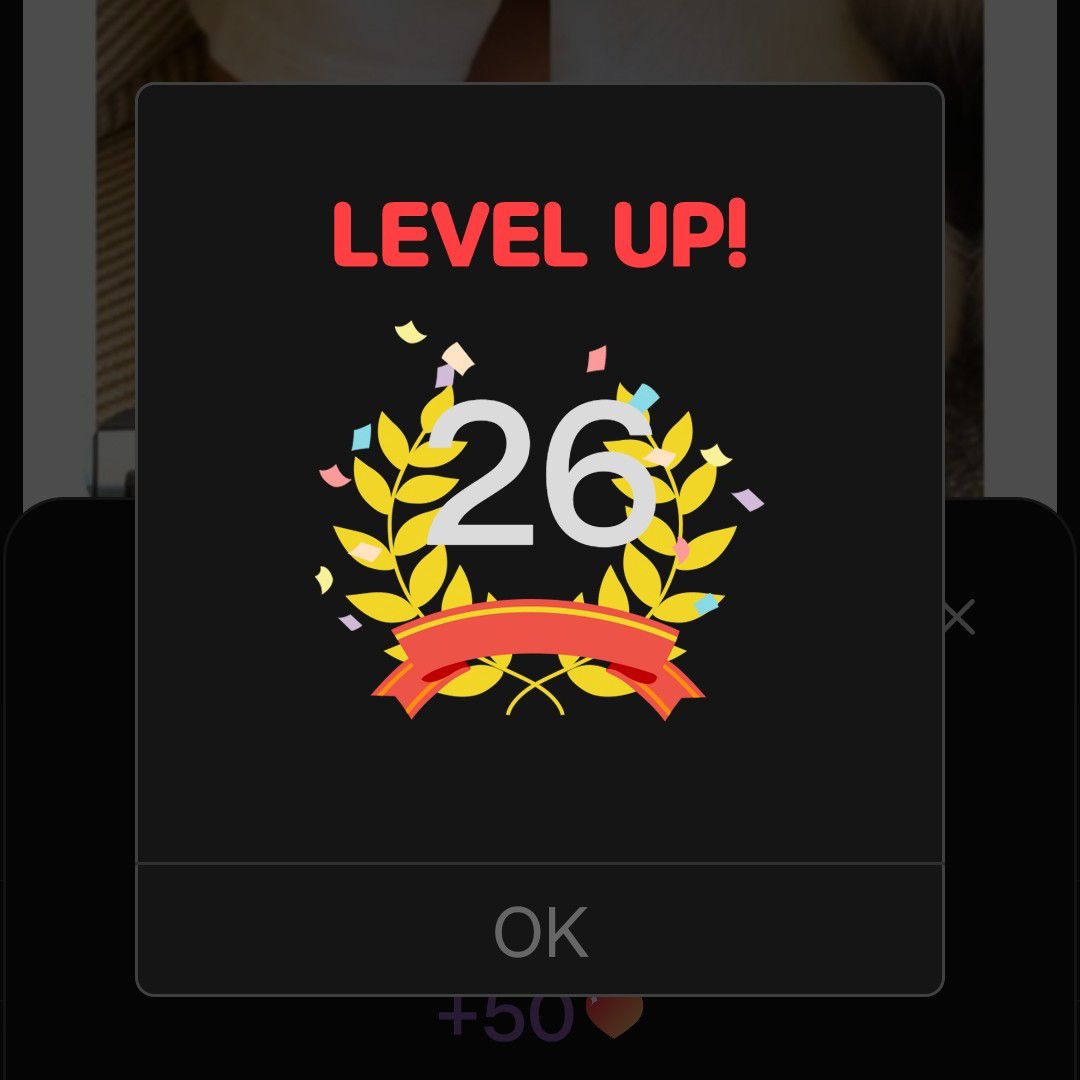1080x1080 pixels.
Task: Close the panel behind the dialog
Action: [x=958, y=618]
